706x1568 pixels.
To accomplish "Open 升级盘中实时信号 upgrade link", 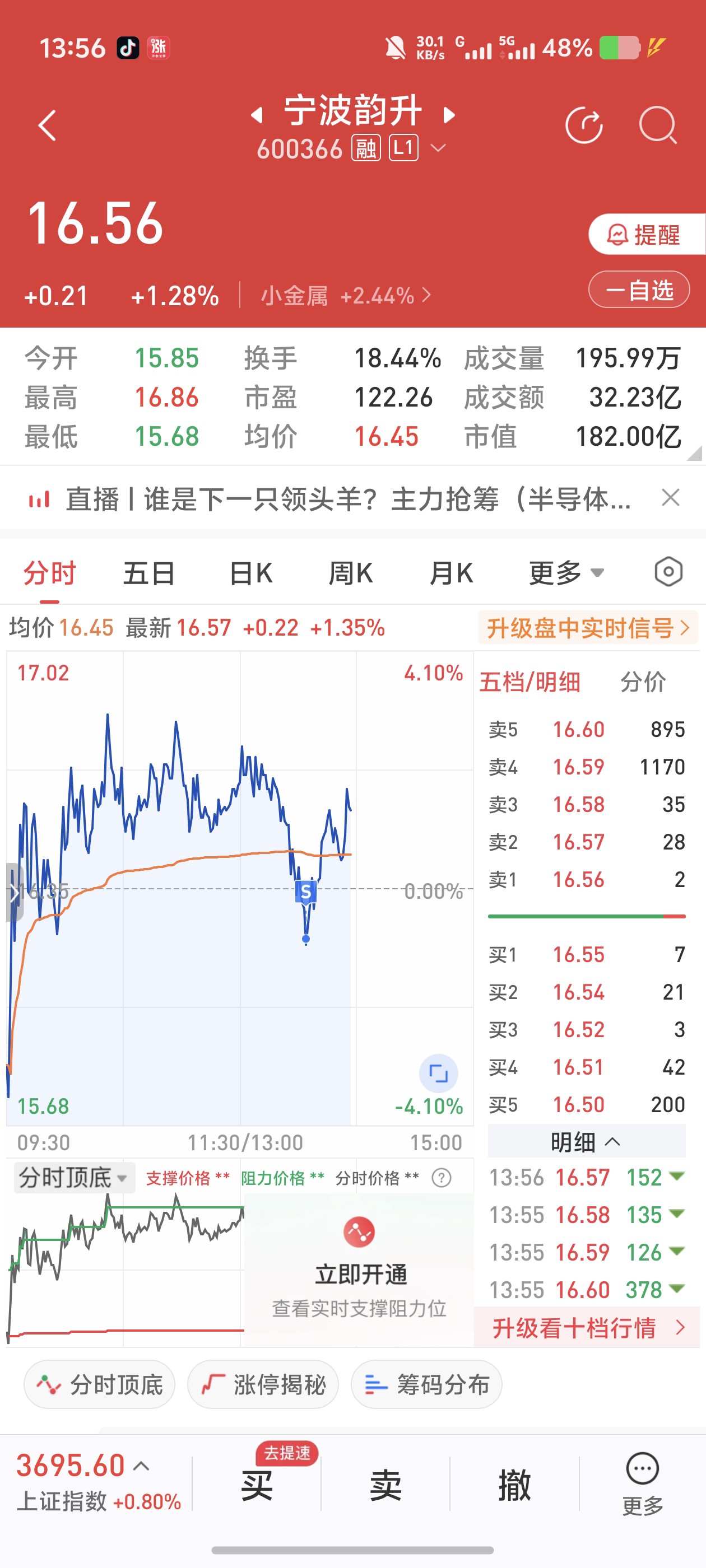I will (588, 628).
